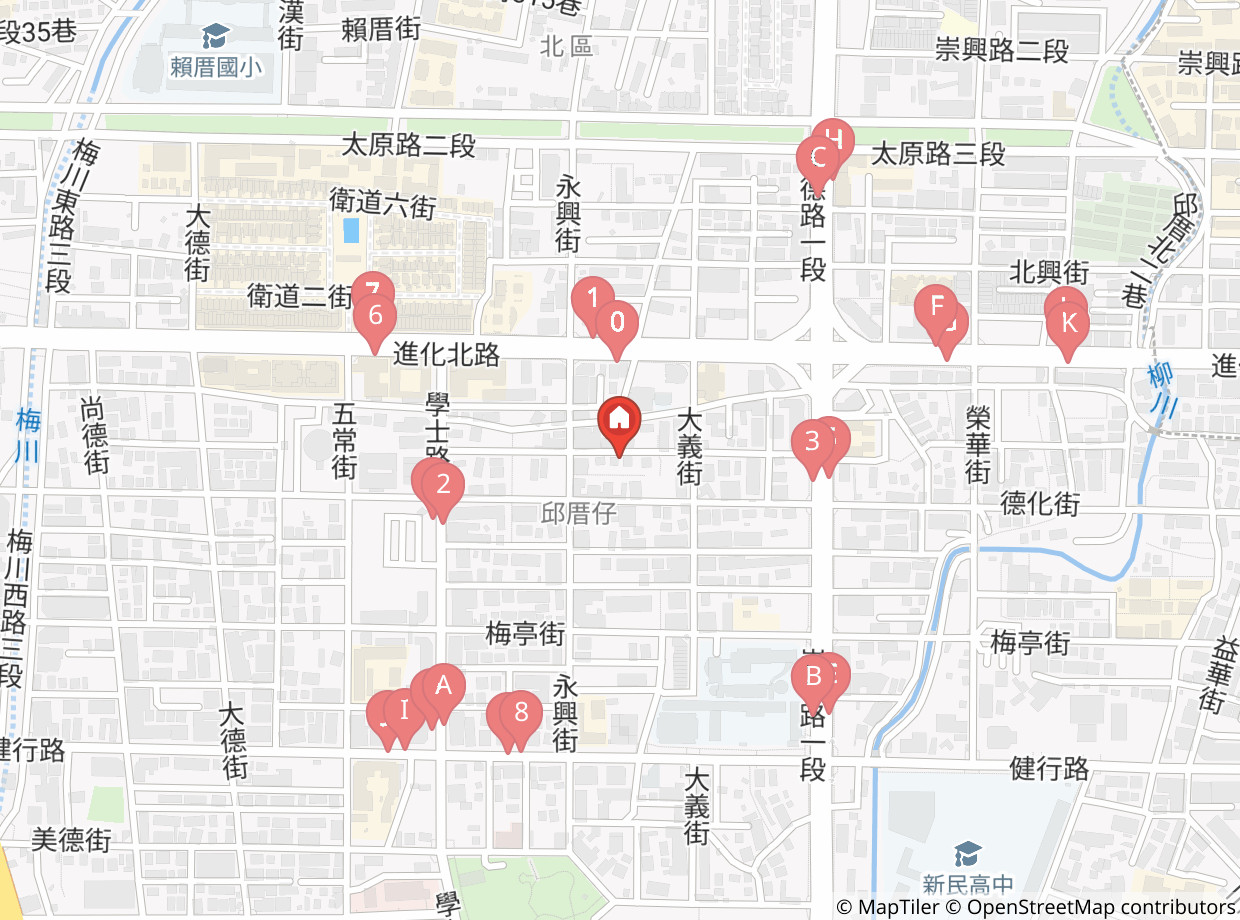Open the MapTiler attribution link

[889, 907]
